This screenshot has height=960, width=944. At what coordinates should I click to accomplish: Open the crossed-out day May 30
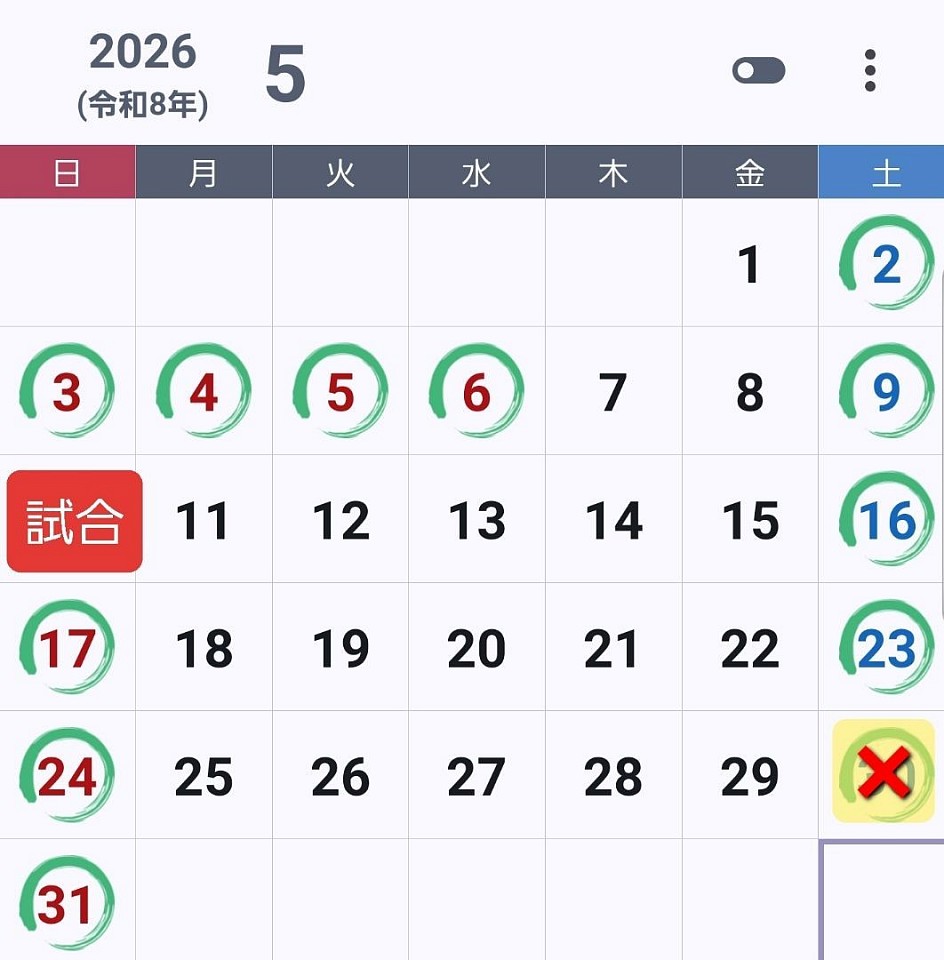click(884, 772)
